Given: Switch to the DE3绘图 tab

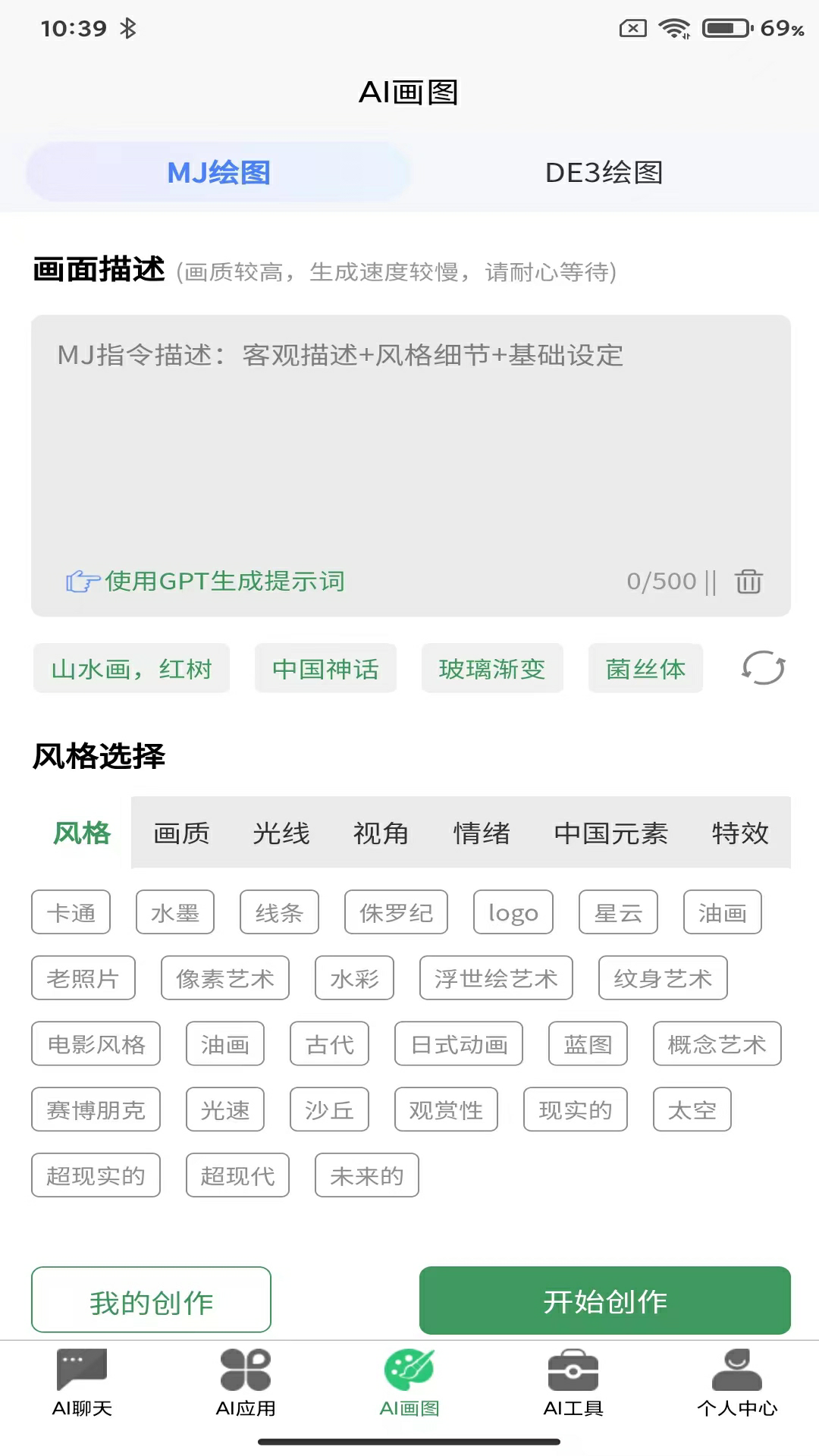Looking at the screenshot, I should coord(604,173).
